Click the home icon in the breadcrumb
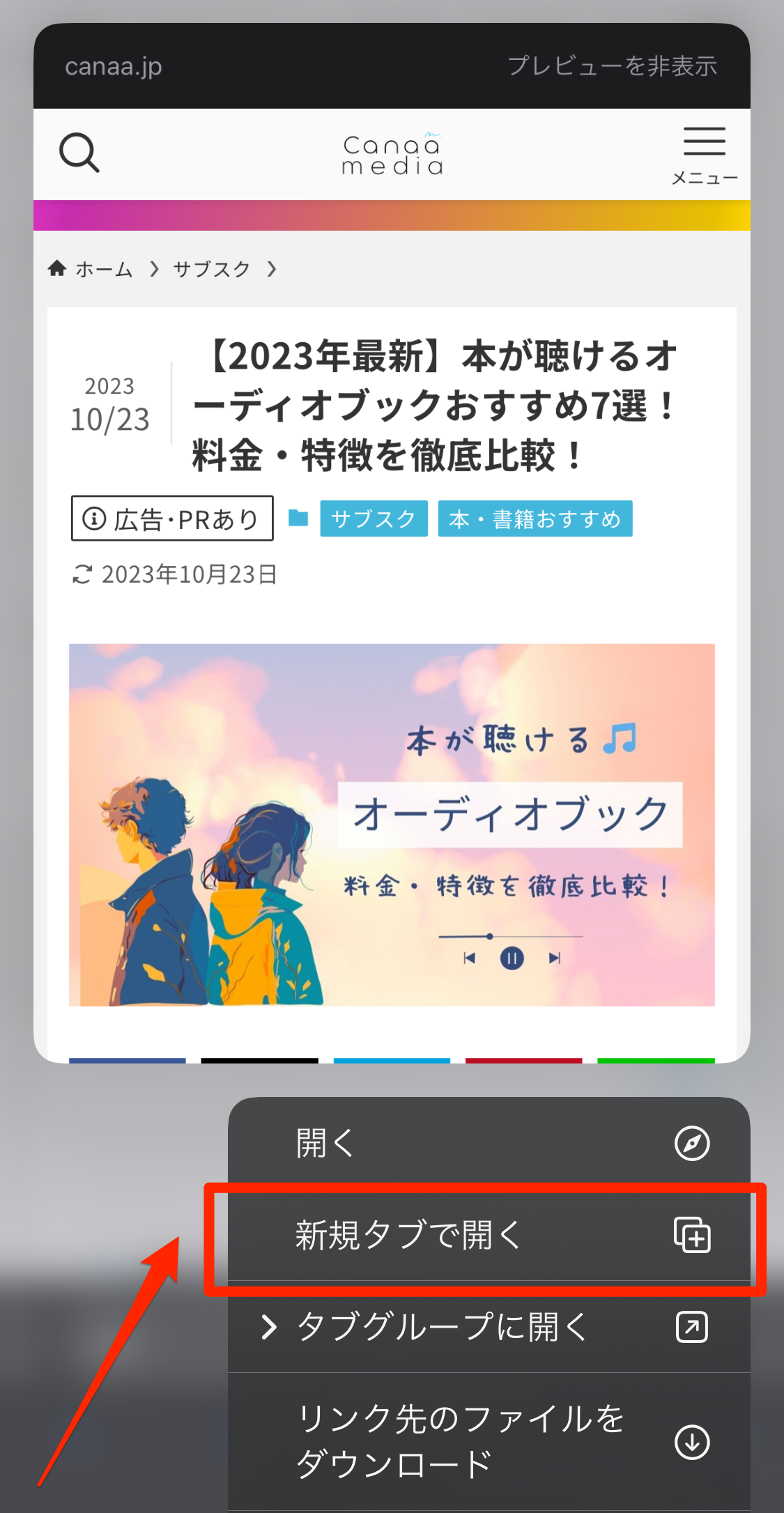Viewport: 784px width, 1513px height. tap(57, 268)
